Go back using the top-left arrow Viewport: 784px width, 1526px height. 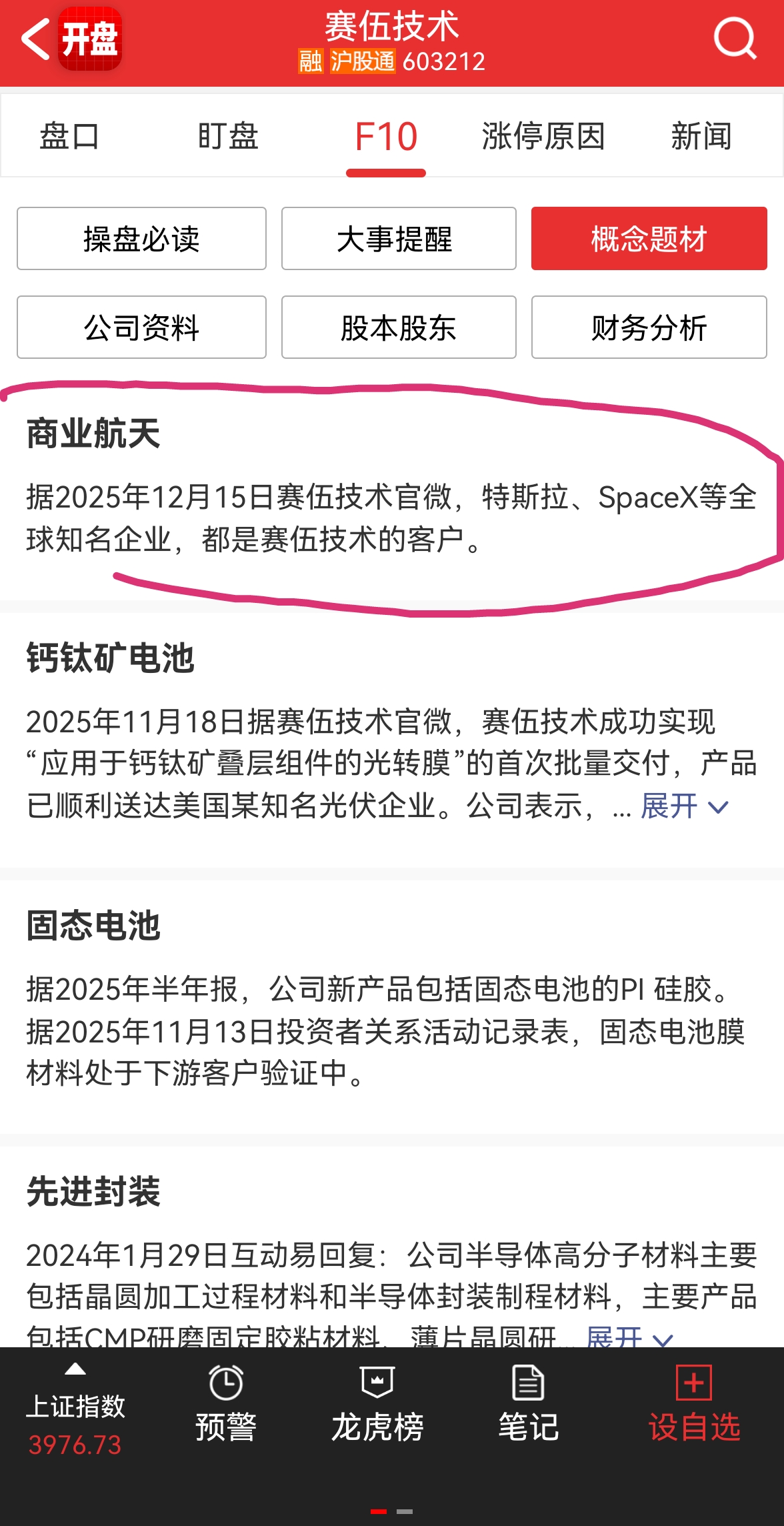click(x=36, y=39)
